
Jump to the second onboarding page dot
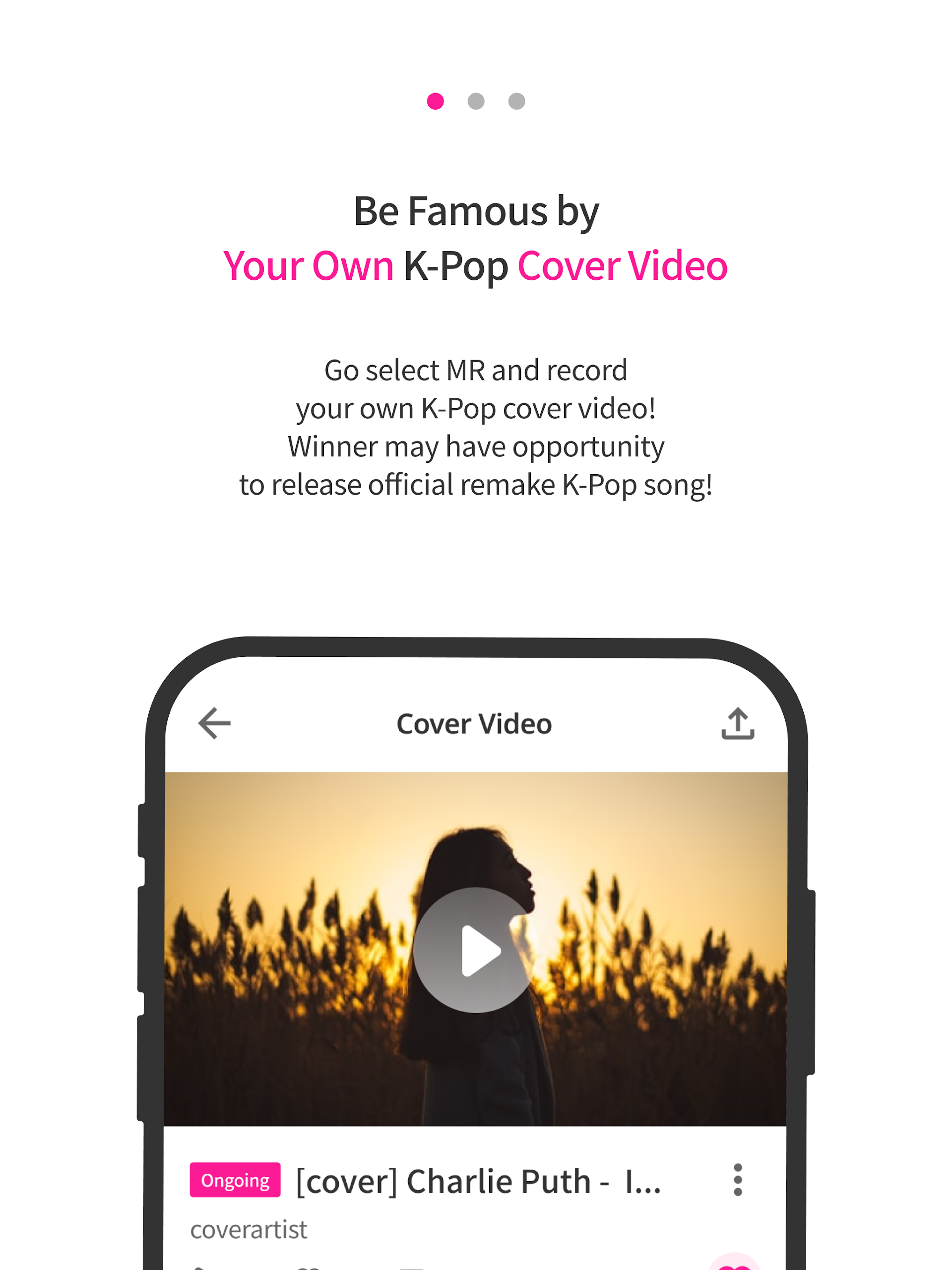[475, 101]
